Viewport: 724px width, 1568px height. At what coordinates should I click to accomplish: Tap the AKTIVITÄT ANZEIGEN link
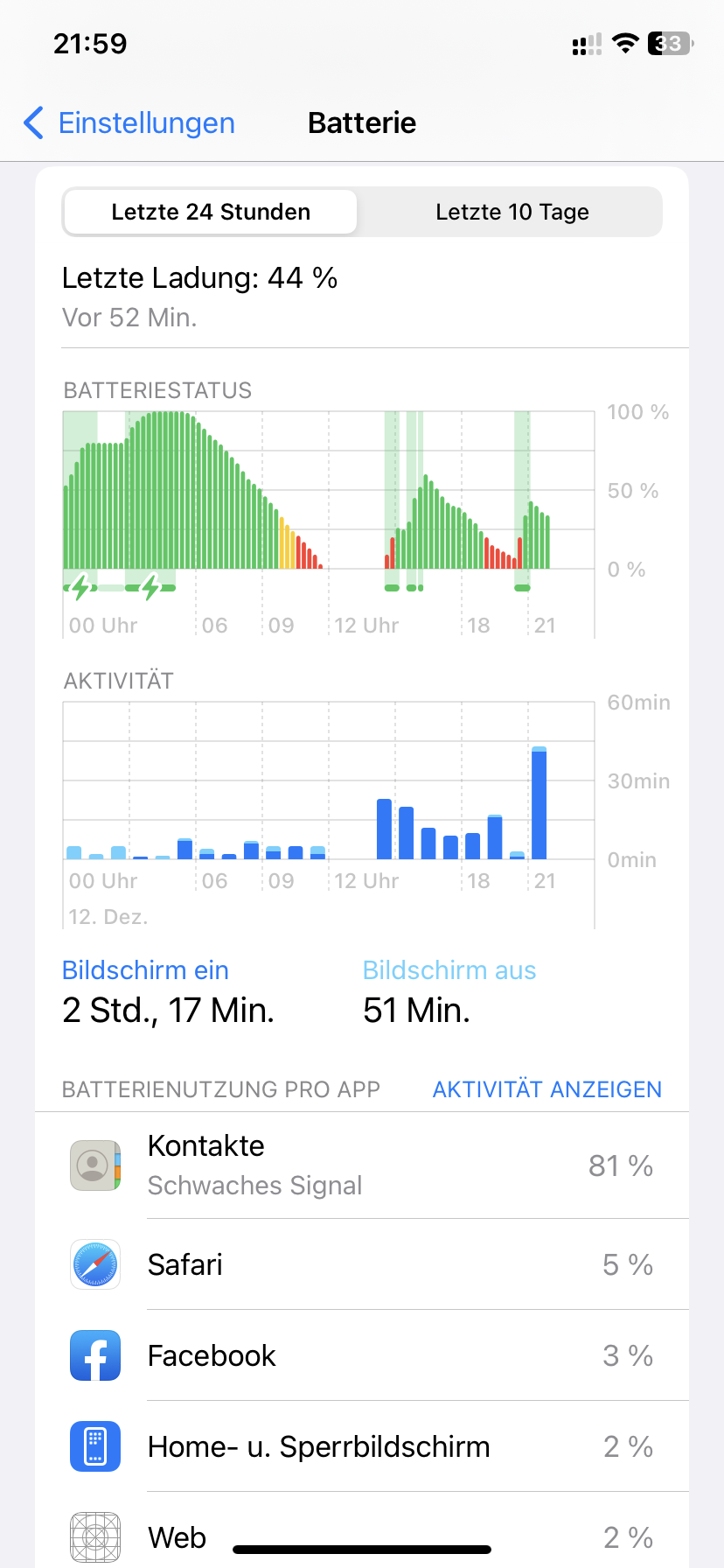pyautogui.click(x=546, y=1089)
